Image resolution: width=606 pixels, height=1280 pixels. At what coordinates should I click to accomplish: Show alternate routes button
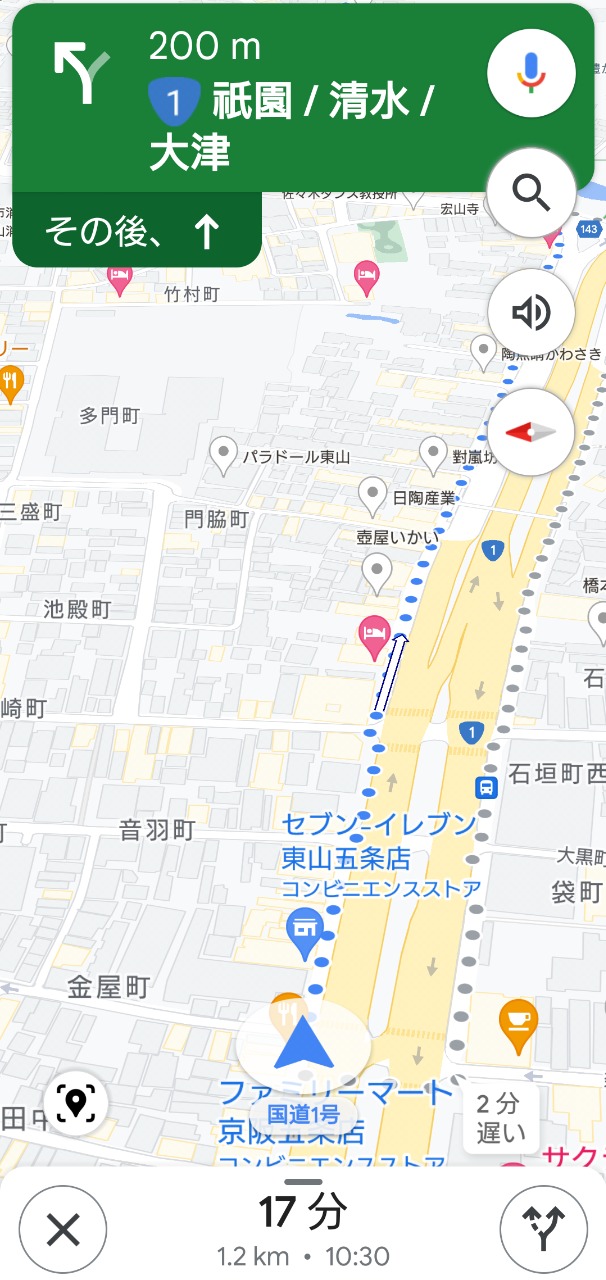tap(543, 1230)
